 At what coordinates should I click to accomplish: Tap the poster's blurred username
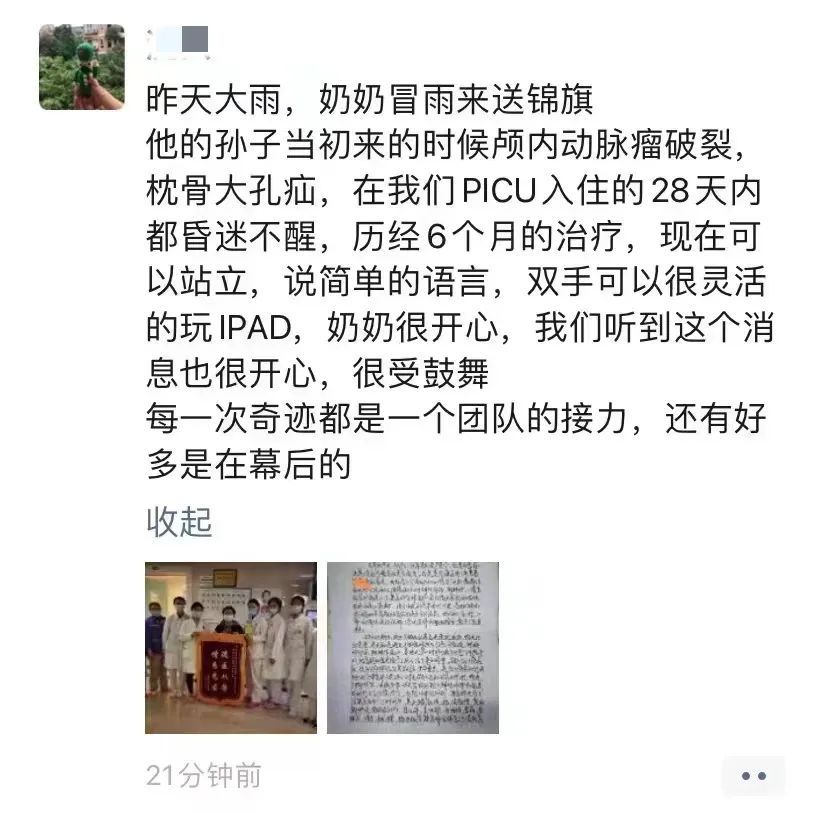click(x=178, y=41)
